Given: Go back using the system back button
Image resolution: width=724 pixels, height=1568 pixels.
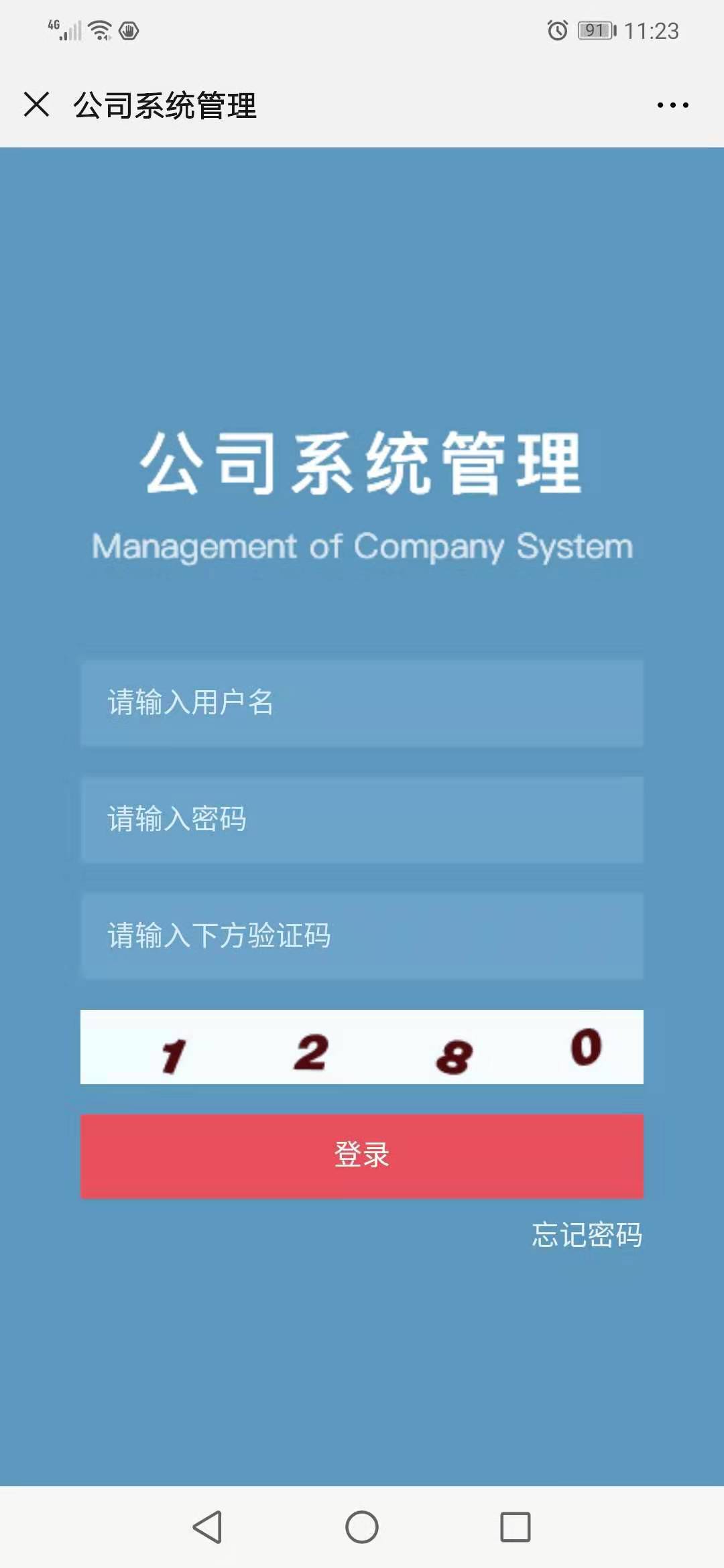Looking at the screenshot, I should [x=207, y=1527].
